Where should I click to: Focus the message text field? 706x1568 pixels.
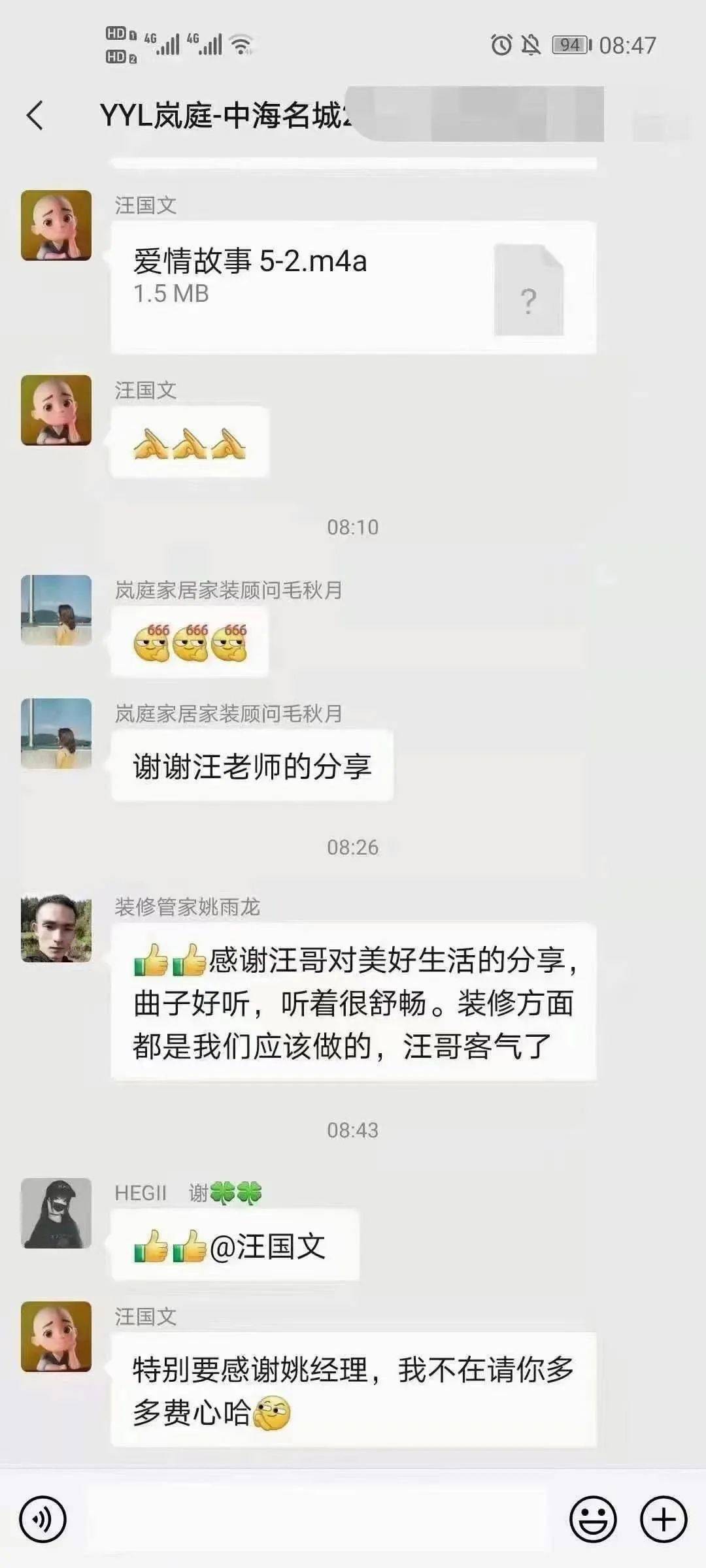click(317, 1519)
